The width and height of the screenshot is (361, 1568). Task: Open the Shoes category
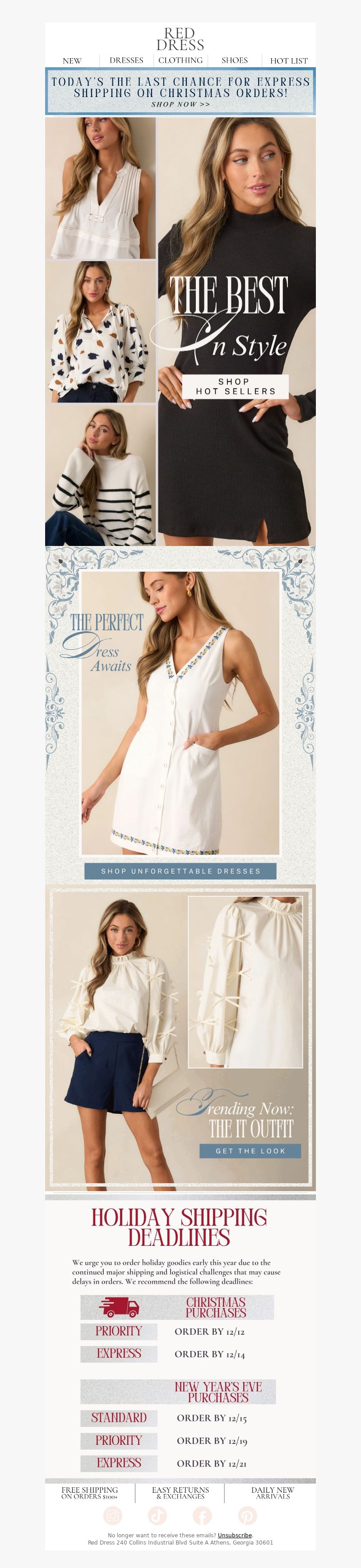(x=234, y=60)
